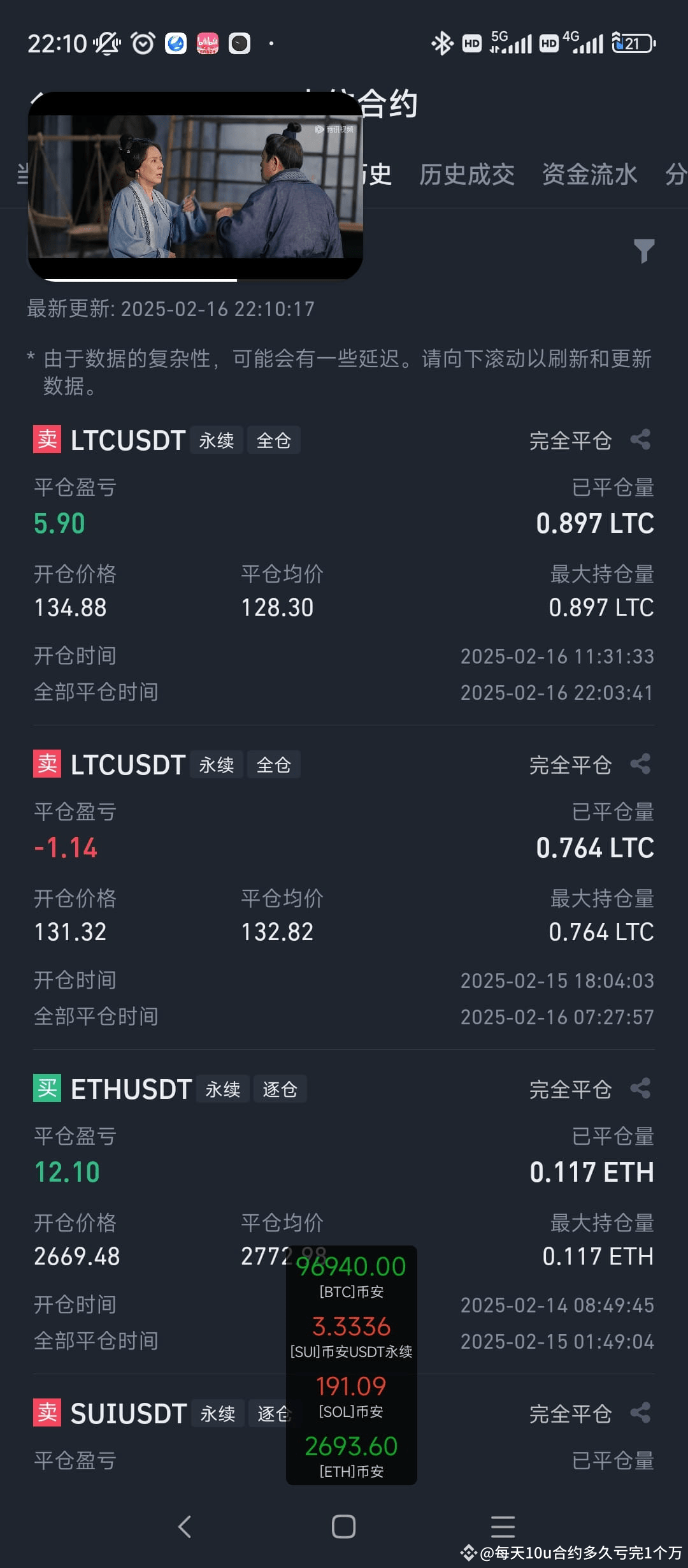Viewport: 688px width, 1568px height.
Task: Open recent apps from navigation bar
Action: tap(502, 1527)
